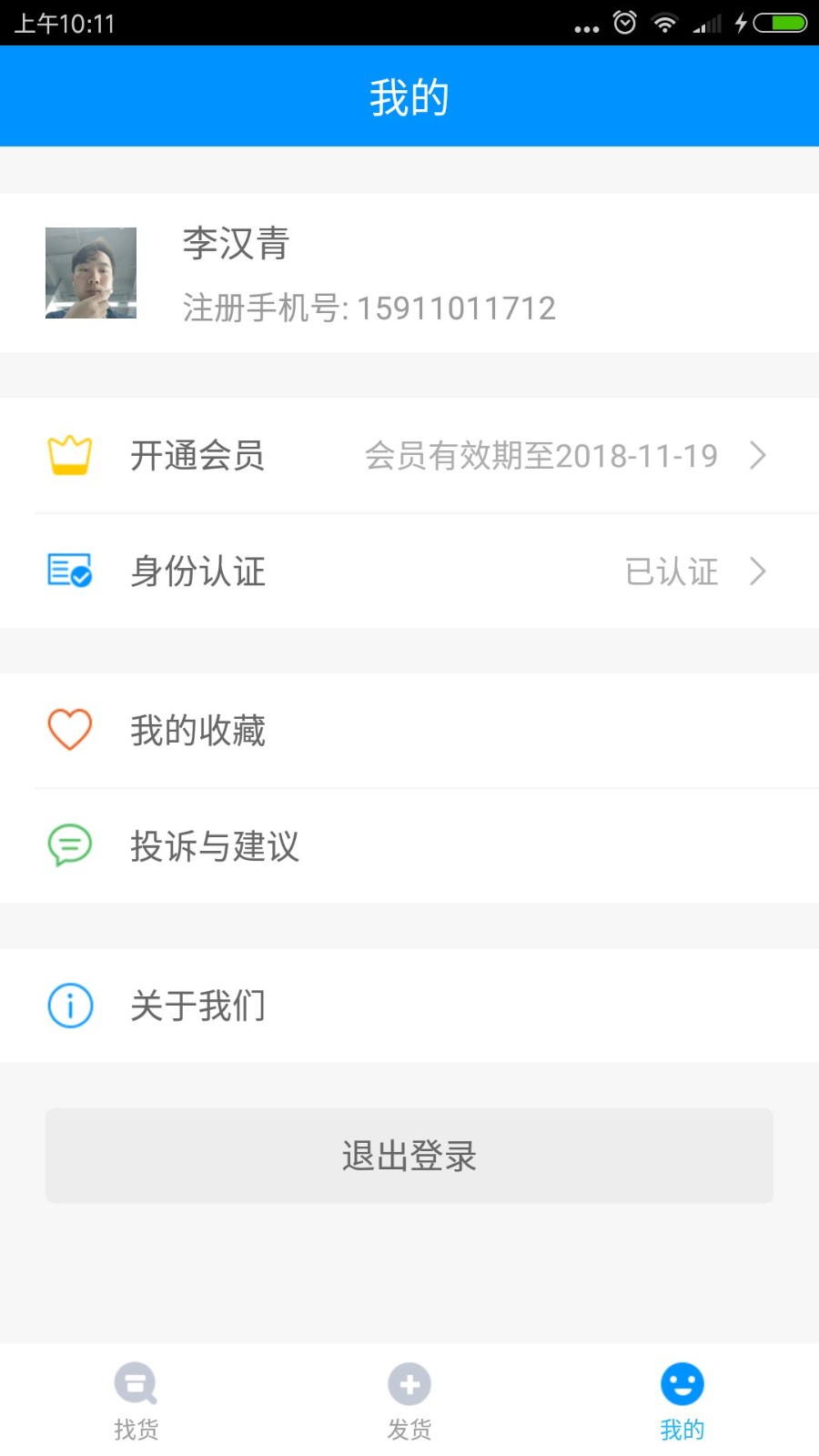
Task: Open feedback via the green chat bubble icon
Action: click(69, 845)
